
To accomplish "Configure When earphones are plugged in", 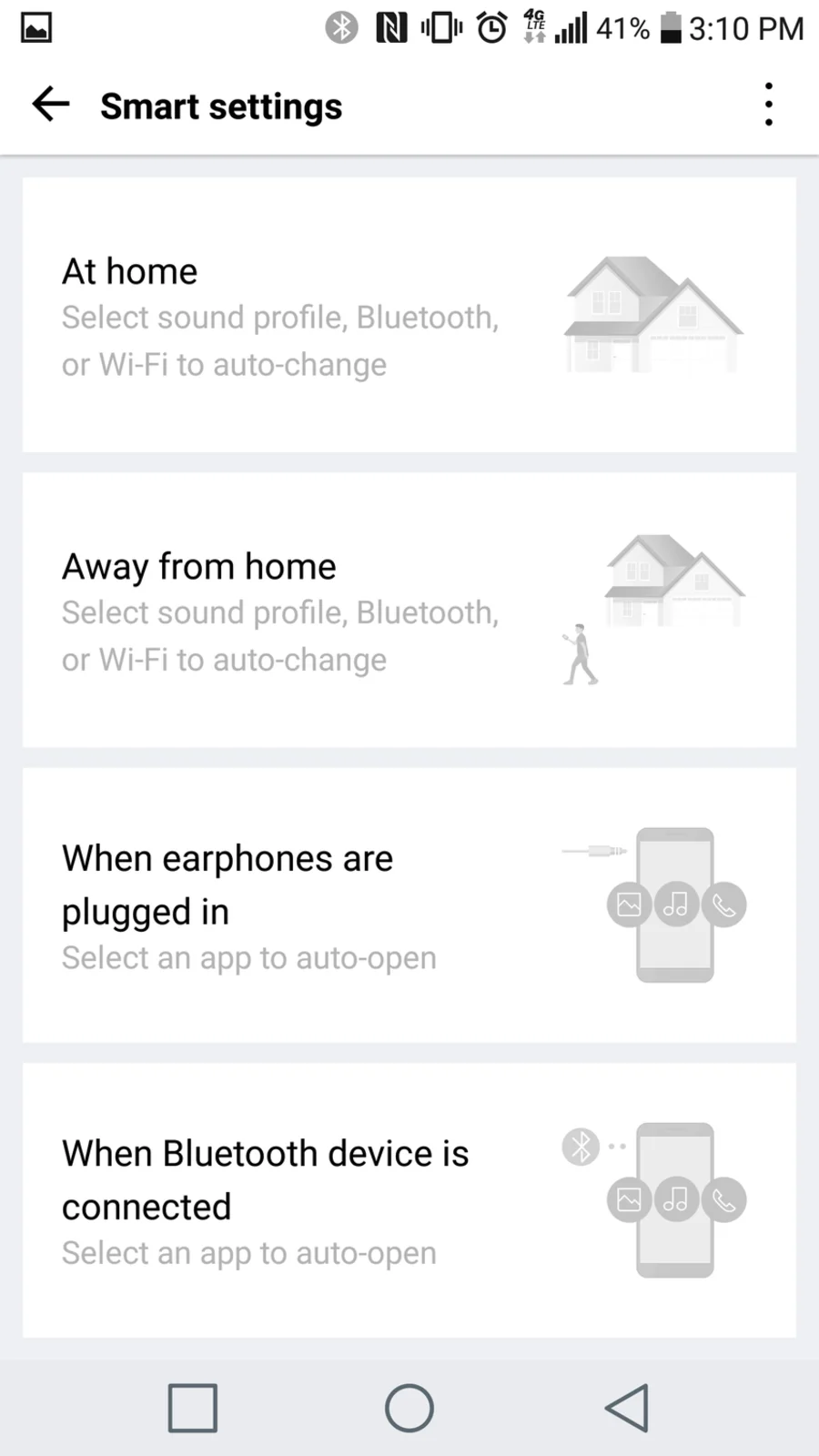I will pos(409,905).
